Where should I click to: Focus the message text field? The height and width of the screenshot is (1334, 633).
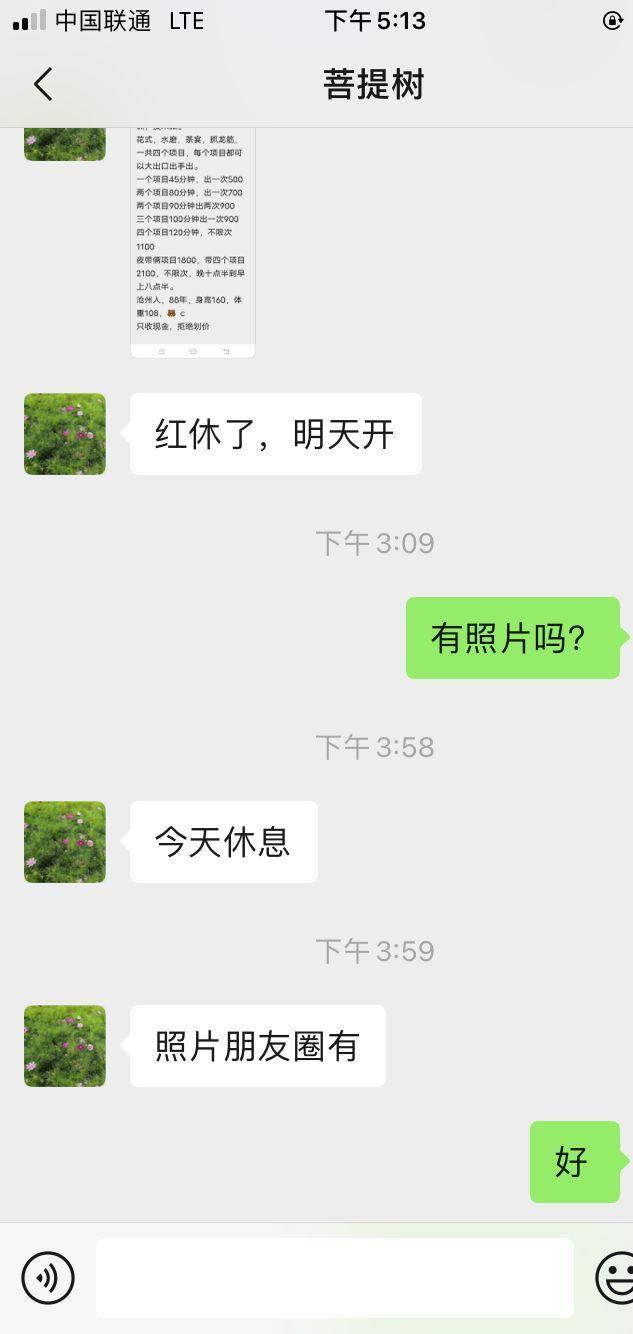click(x=334, y=1277)
